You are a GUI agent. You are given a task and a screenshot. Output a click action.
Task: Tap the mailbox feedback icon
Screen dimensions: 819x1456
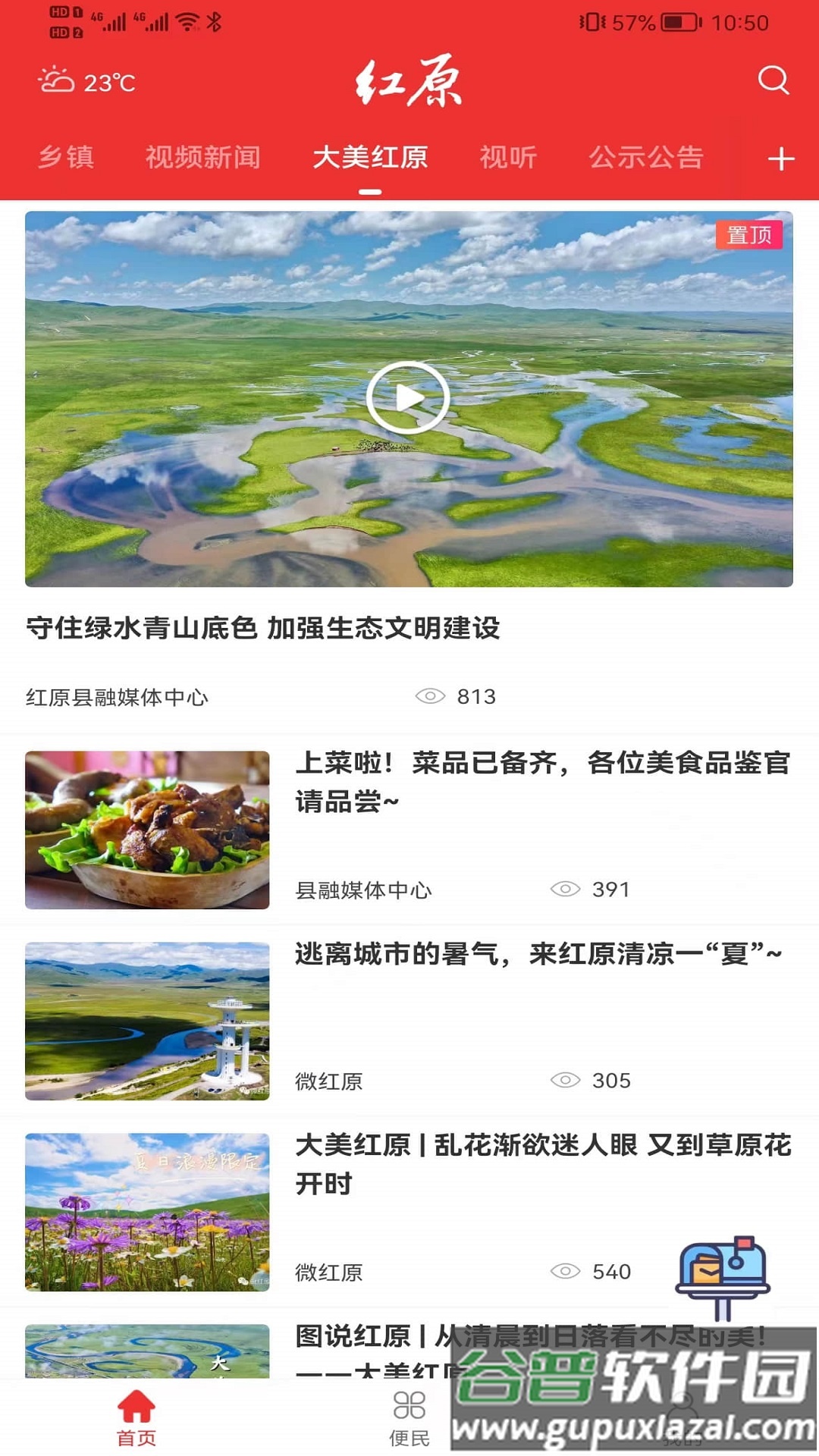point(723,1268)
